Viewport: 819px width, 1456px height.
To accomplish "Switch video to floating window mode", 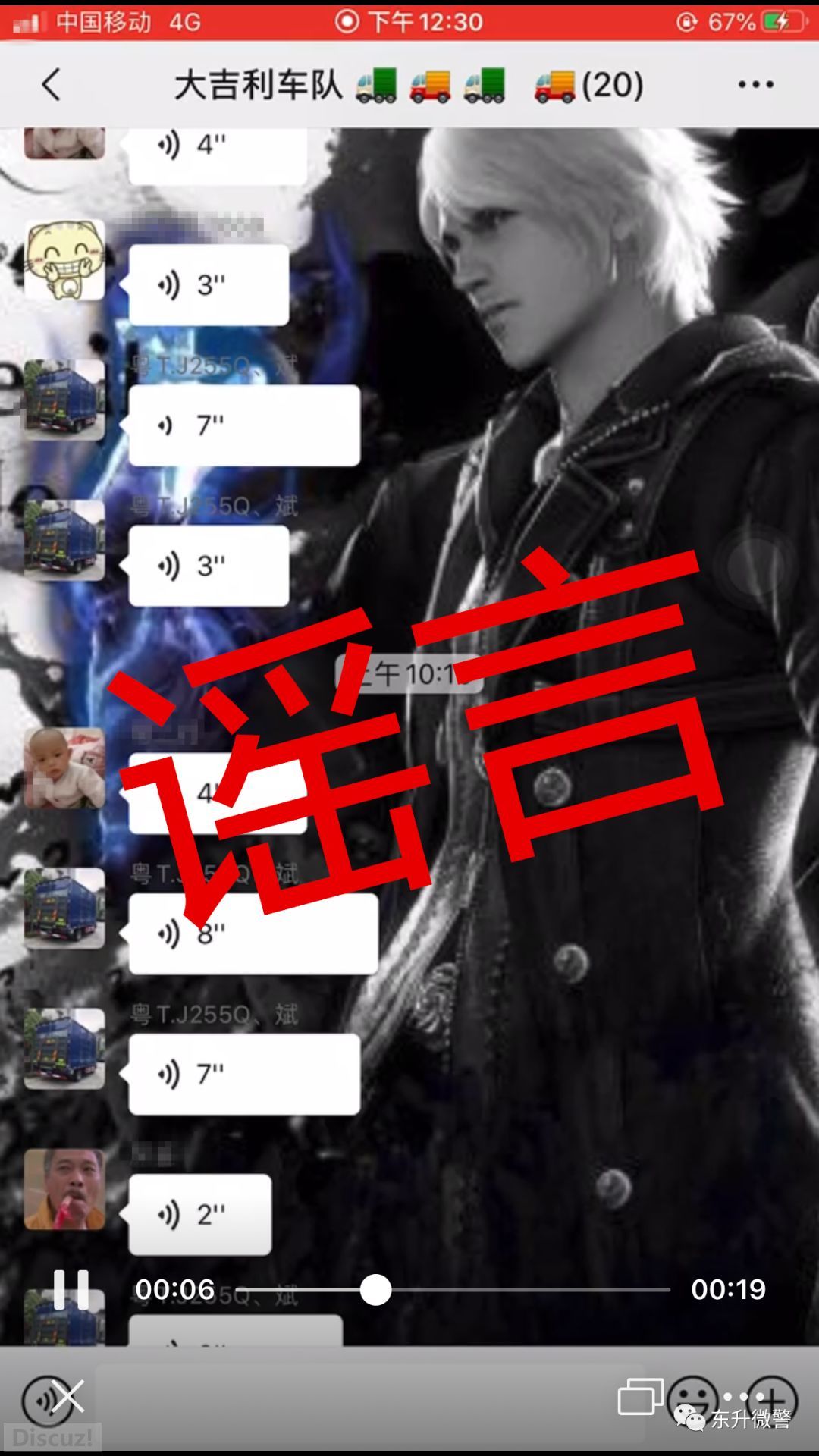I will coord(640,1397).
